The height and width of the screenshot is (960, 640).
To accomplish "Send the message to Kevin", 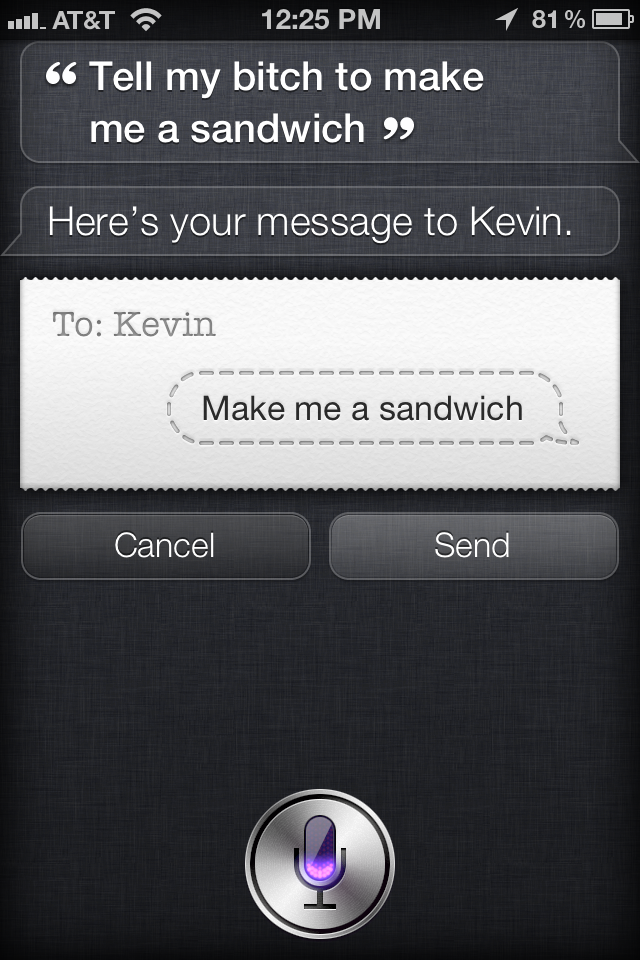I will pyautogui.click(x=473, y=546).
